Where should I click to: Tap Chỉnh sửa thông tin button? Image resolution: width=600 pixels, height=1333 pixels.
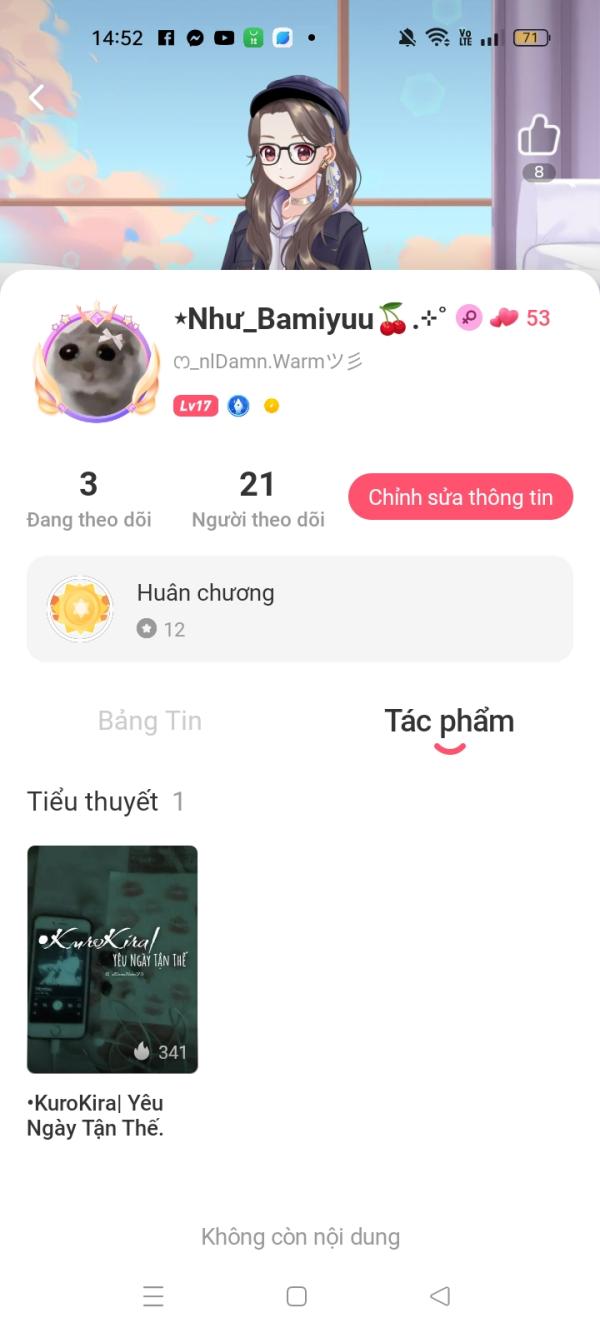[x=460, y=497]
